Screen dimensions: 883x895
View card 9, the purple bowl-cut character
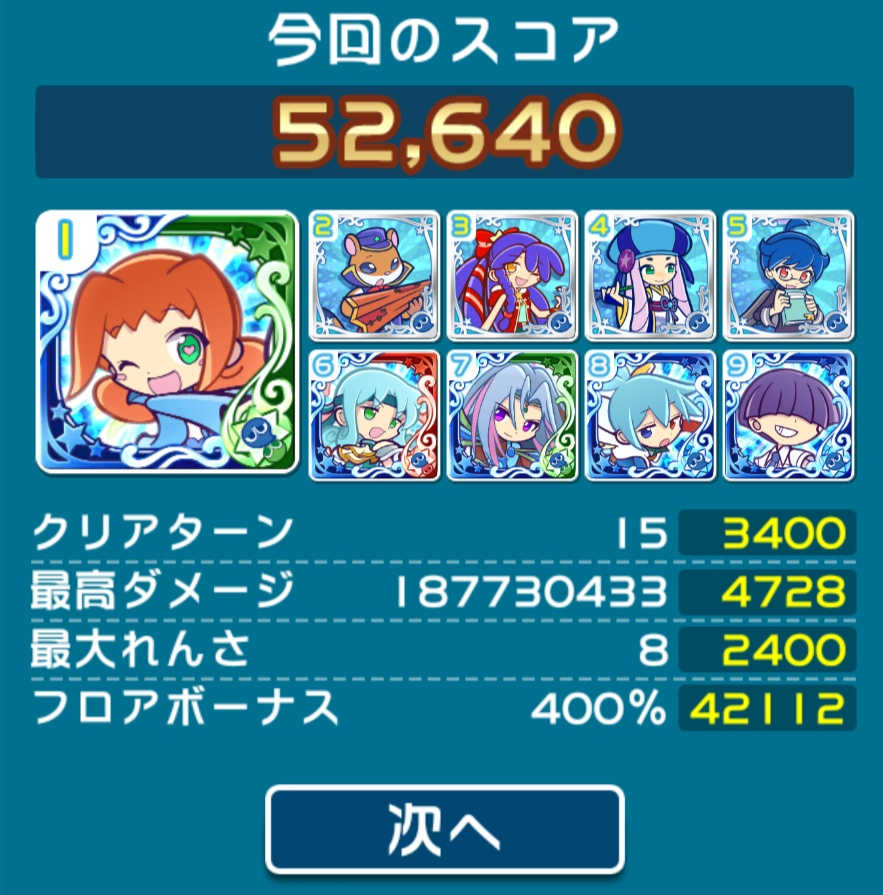(787, 414)
